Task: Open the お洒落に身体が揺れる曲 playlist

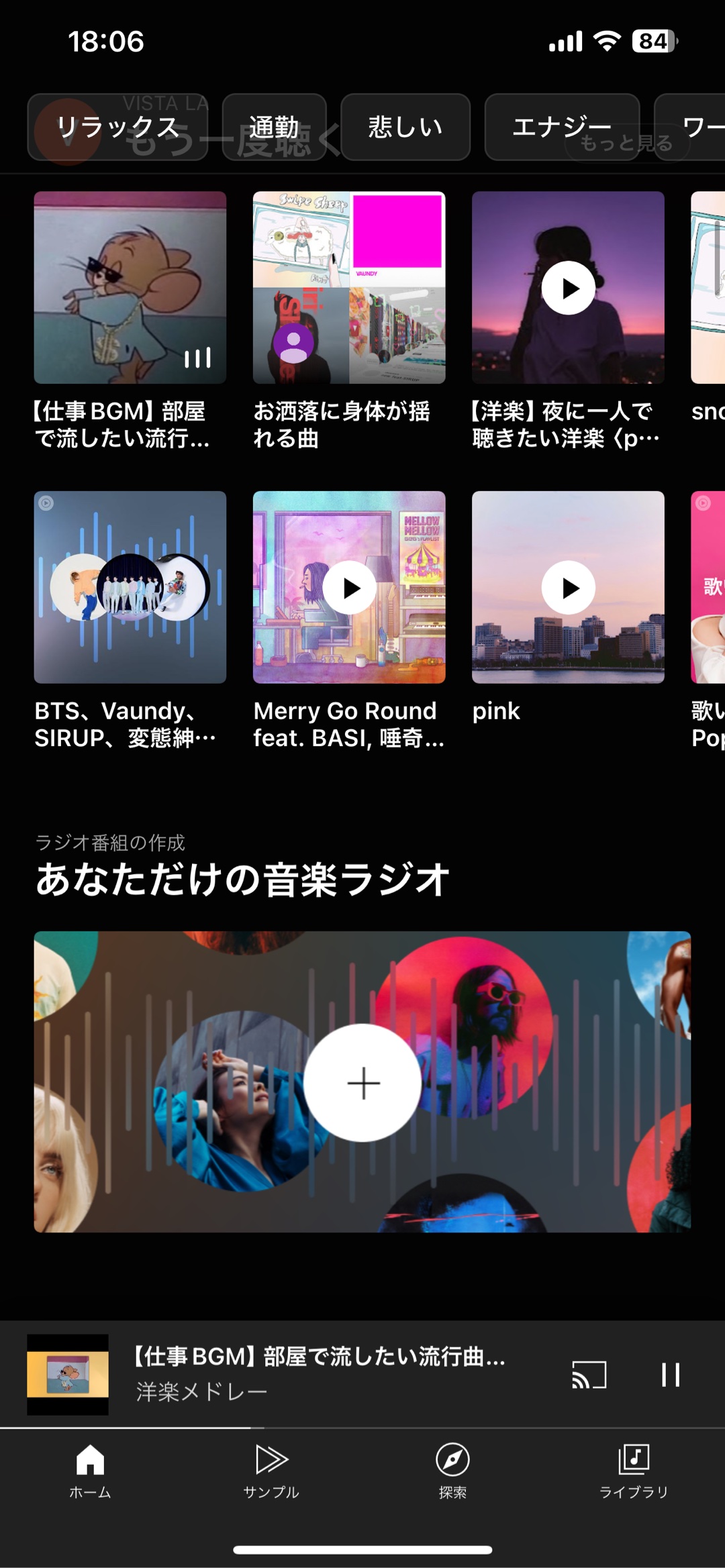Action: tap(349, 288)
